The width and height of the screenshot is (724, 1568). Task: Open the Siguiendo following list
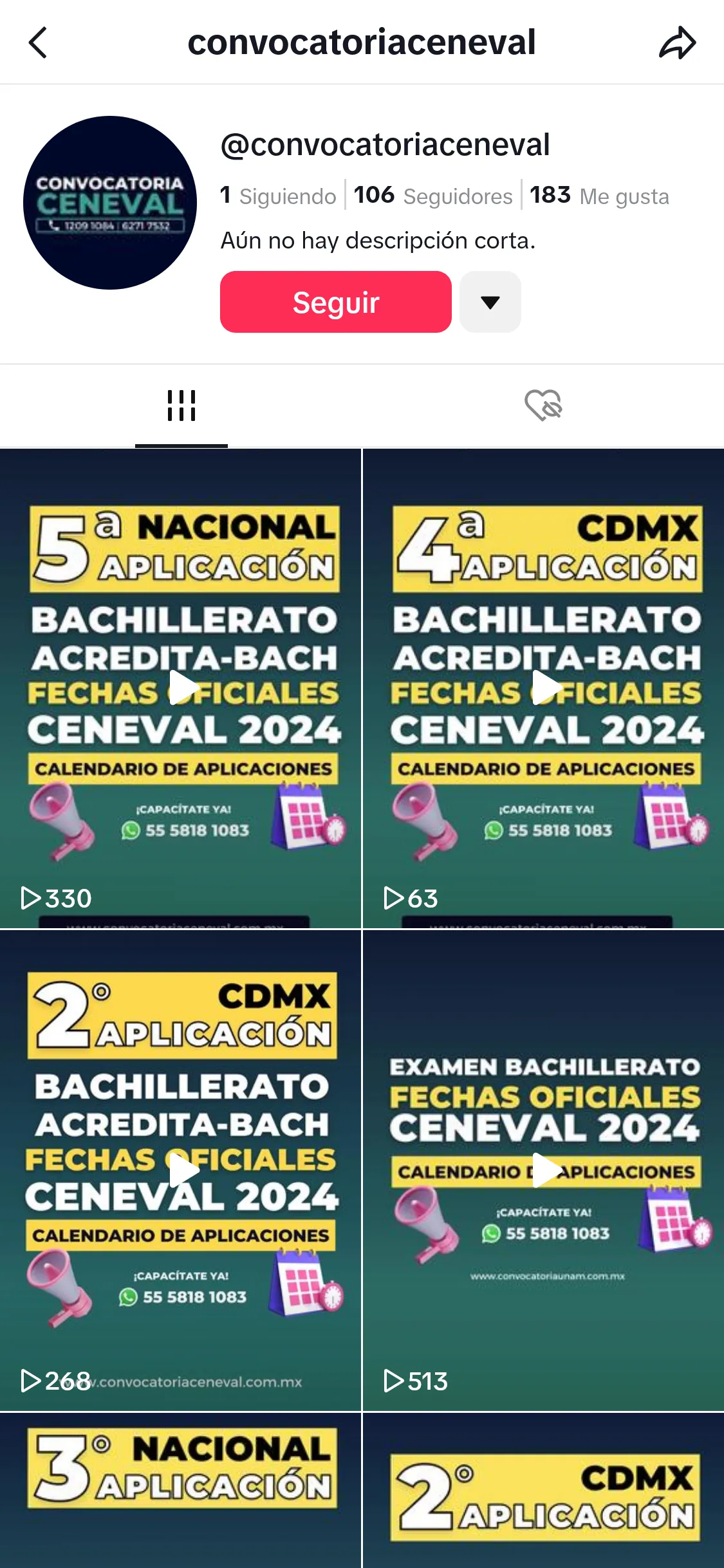[279, 196]
